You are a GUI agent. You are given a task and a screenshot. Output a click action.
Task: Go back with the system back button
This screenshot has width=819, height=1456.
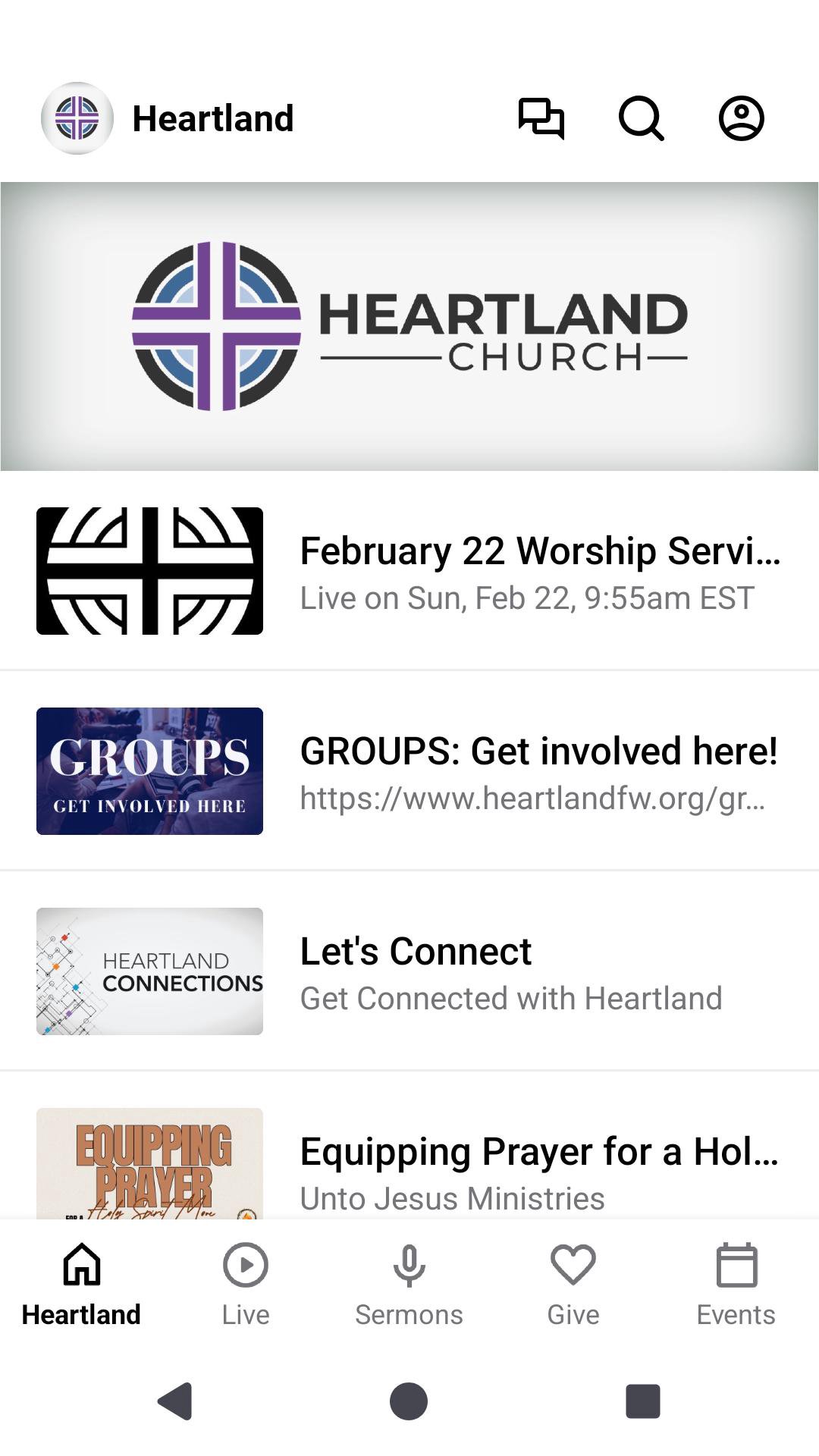coord(175,1401)
